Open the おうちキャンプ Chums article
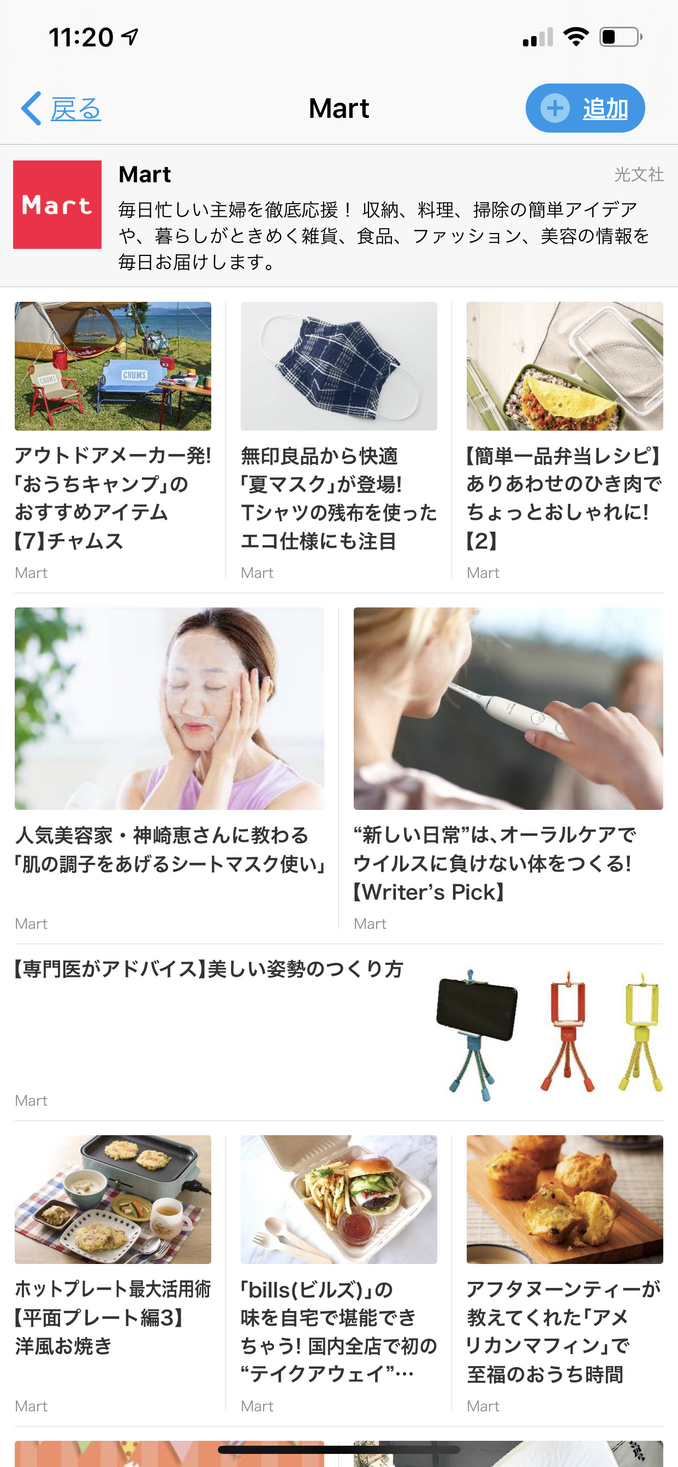 point(113,498)
